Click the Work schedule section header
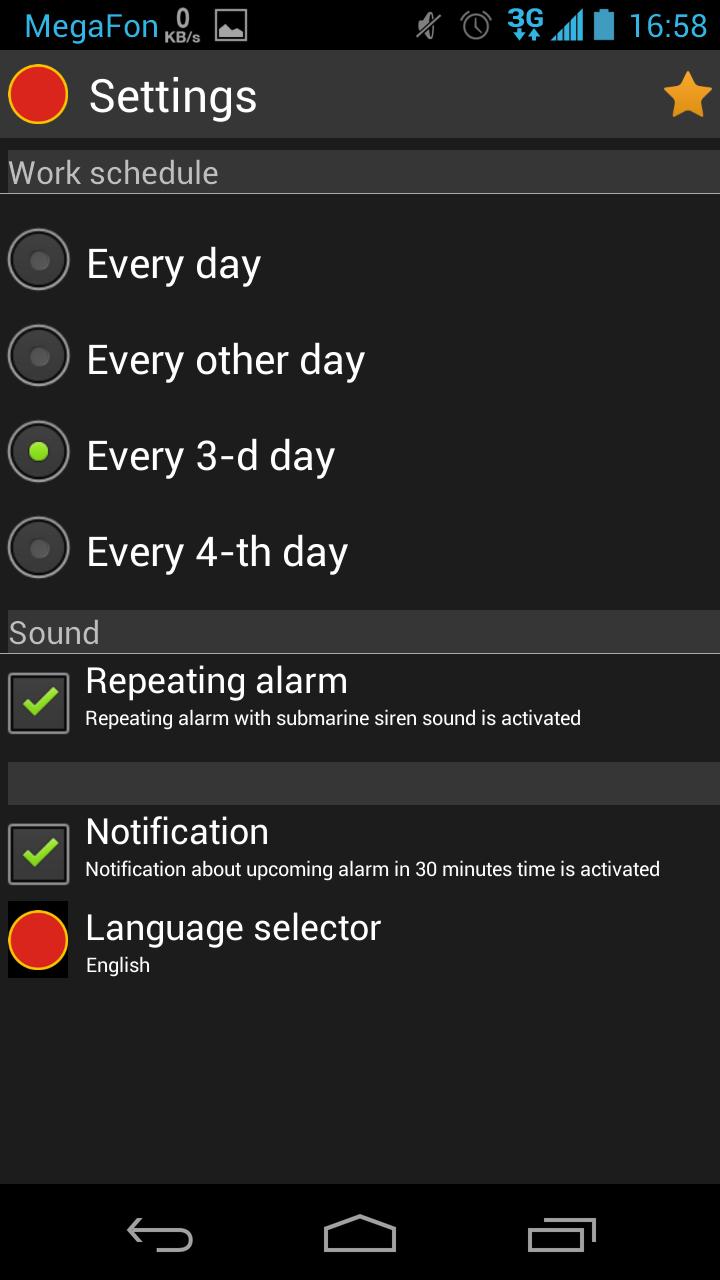 [112, 172]
